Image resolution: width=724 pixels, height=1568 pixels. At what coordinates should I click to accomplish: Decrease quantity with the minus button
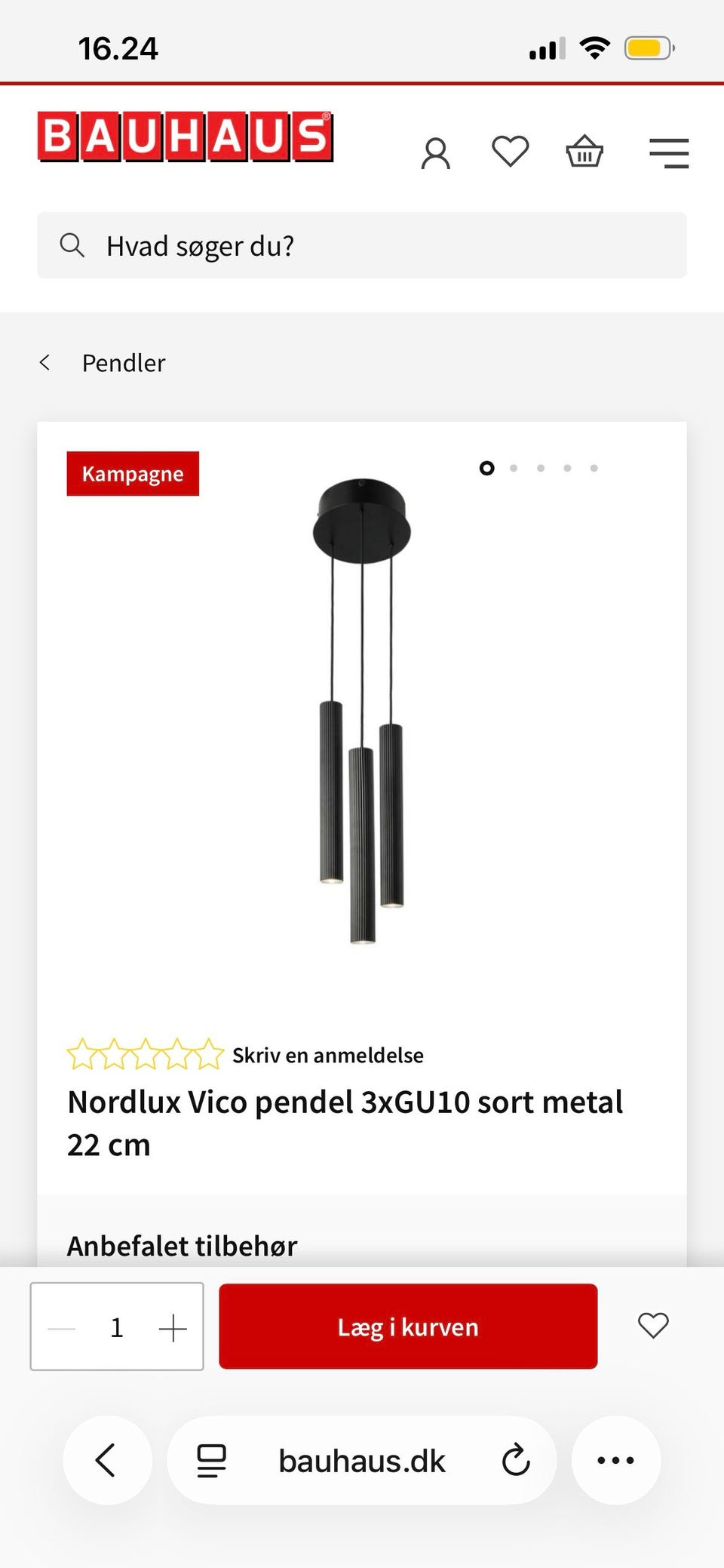[x=62, y=1327]
